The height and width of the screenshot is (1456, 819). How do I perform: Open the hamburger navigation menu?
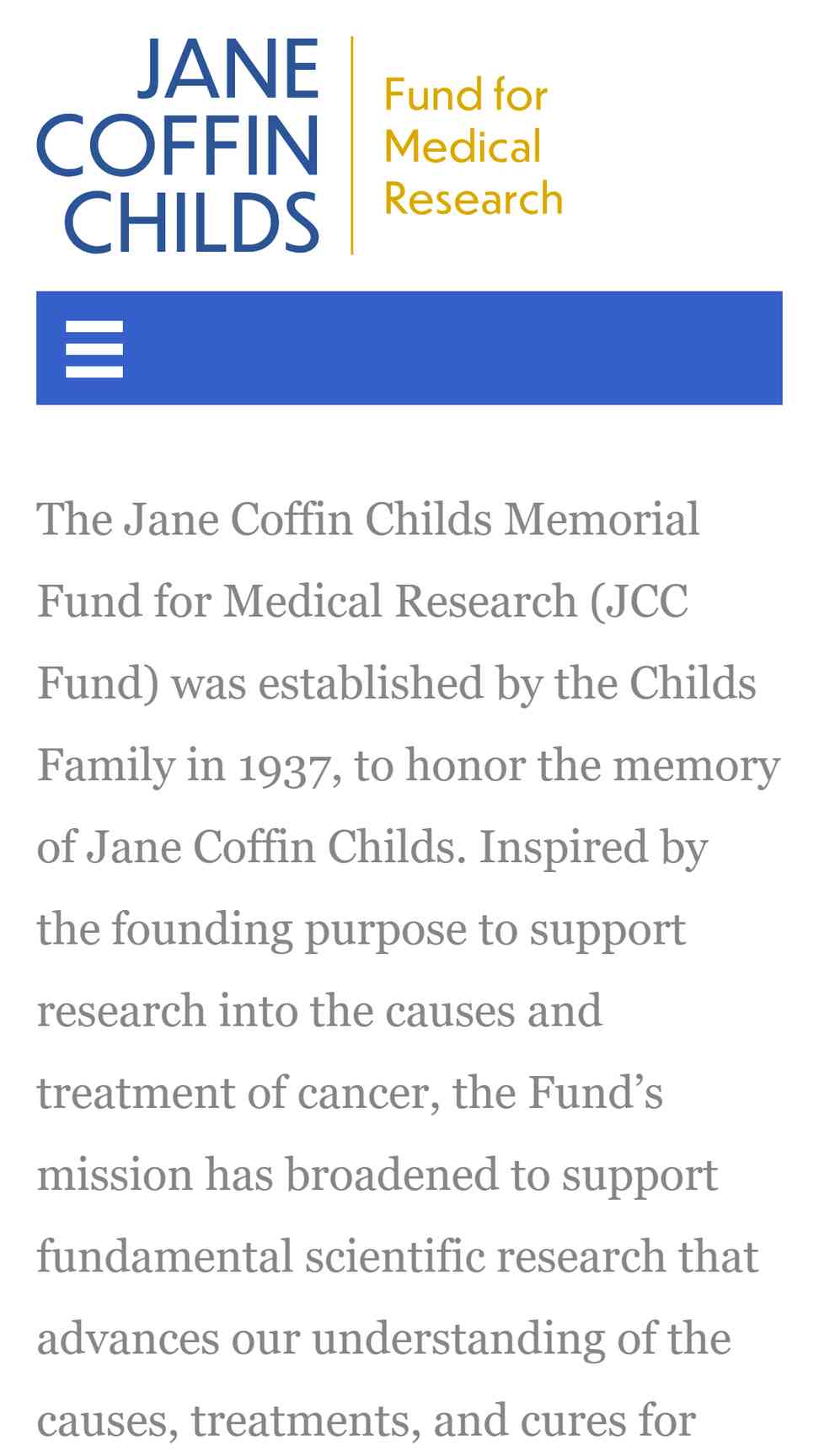(94, 349)
